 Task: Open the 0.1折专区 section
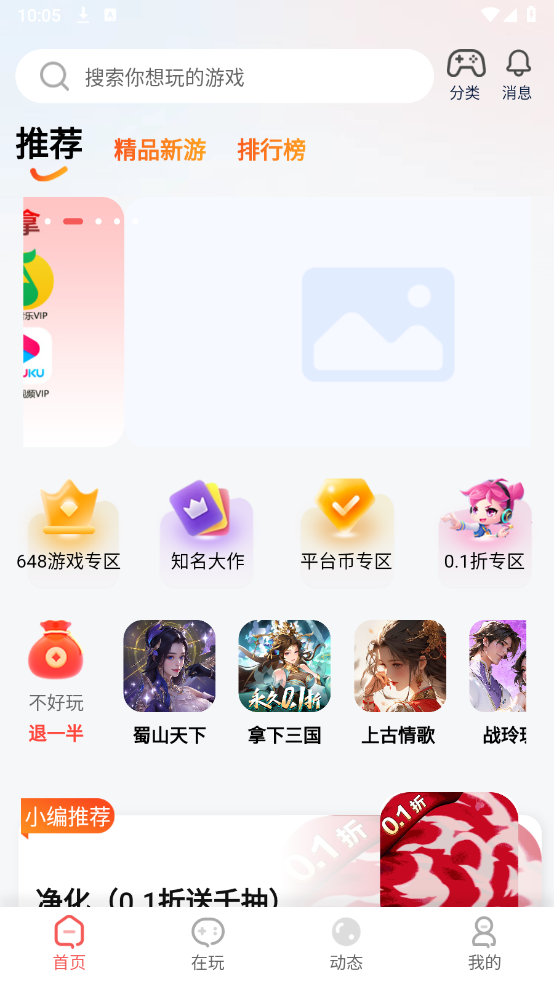[x=484, y=532]
